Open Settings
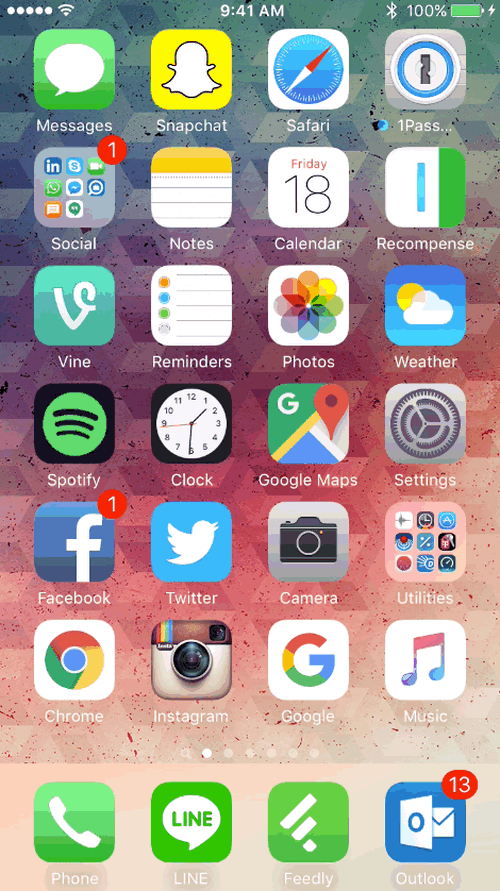 click(x=425, y=424)
